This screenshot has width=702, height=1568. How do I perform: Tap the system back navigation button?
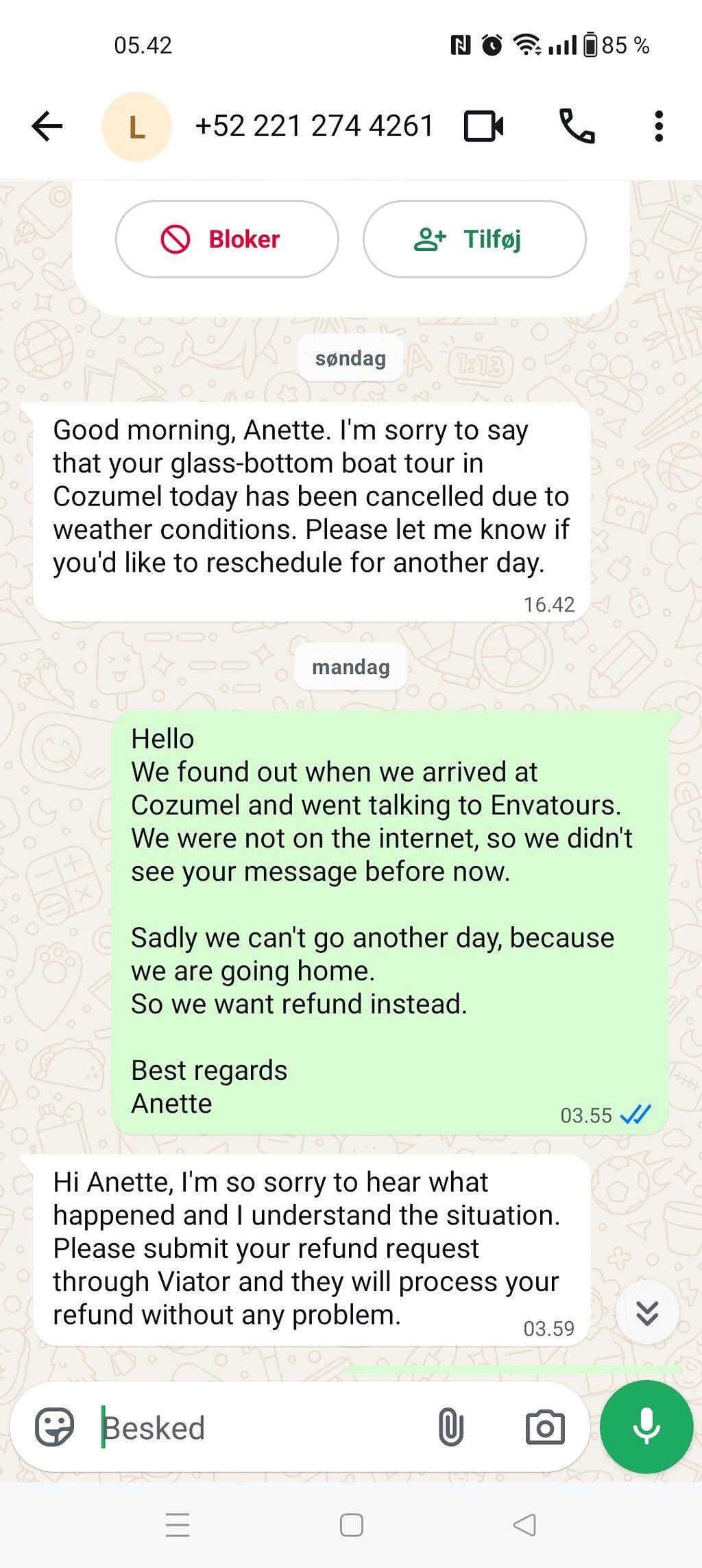click(524, 1525)
